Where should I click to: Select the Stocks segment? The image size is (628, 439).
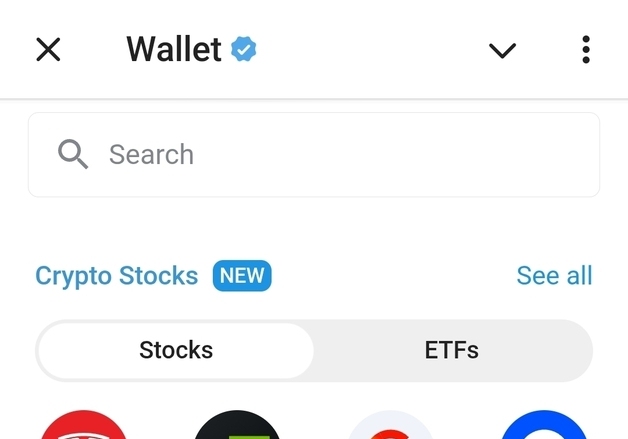pos(176,350)
